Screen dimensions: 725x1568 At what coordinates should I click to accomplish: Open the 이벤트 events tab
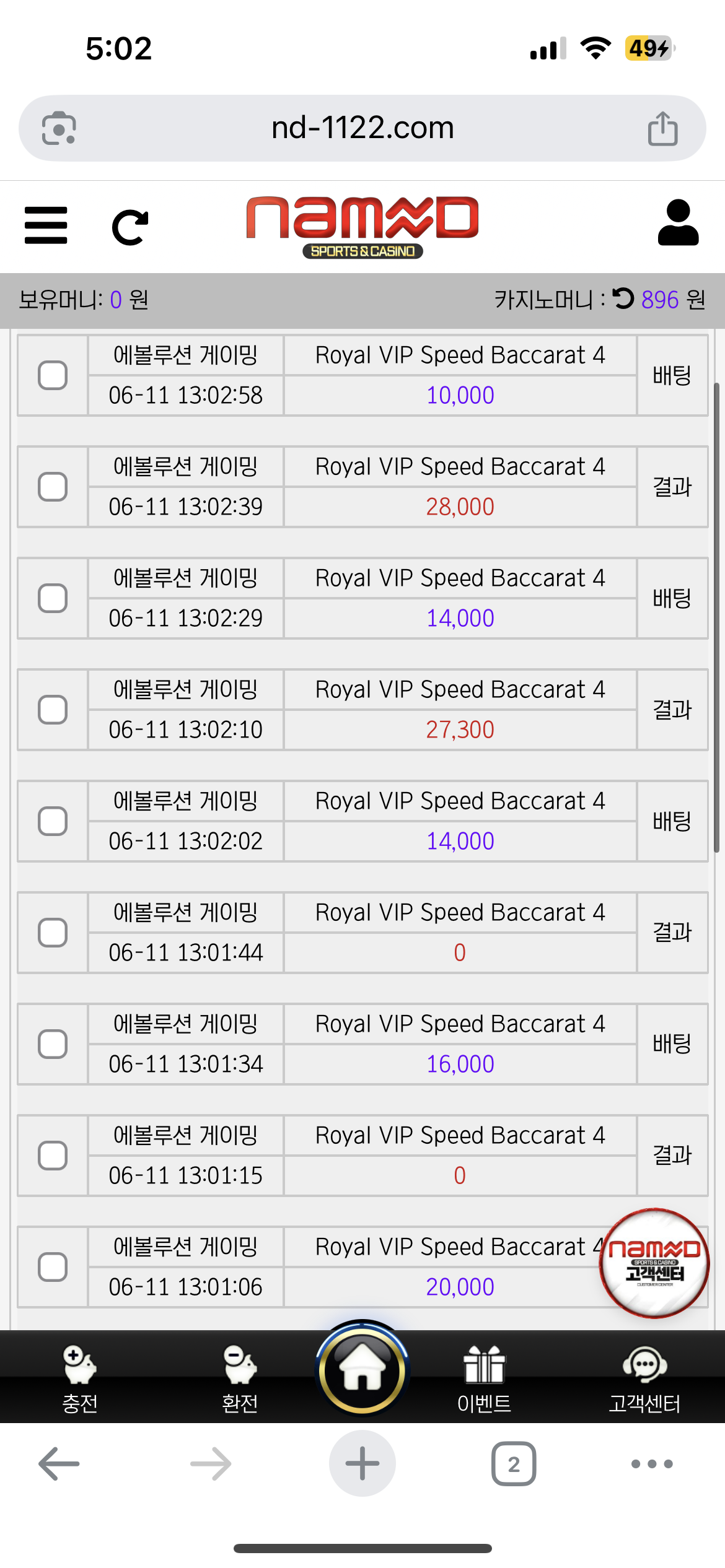click(x=484, y=1377)
